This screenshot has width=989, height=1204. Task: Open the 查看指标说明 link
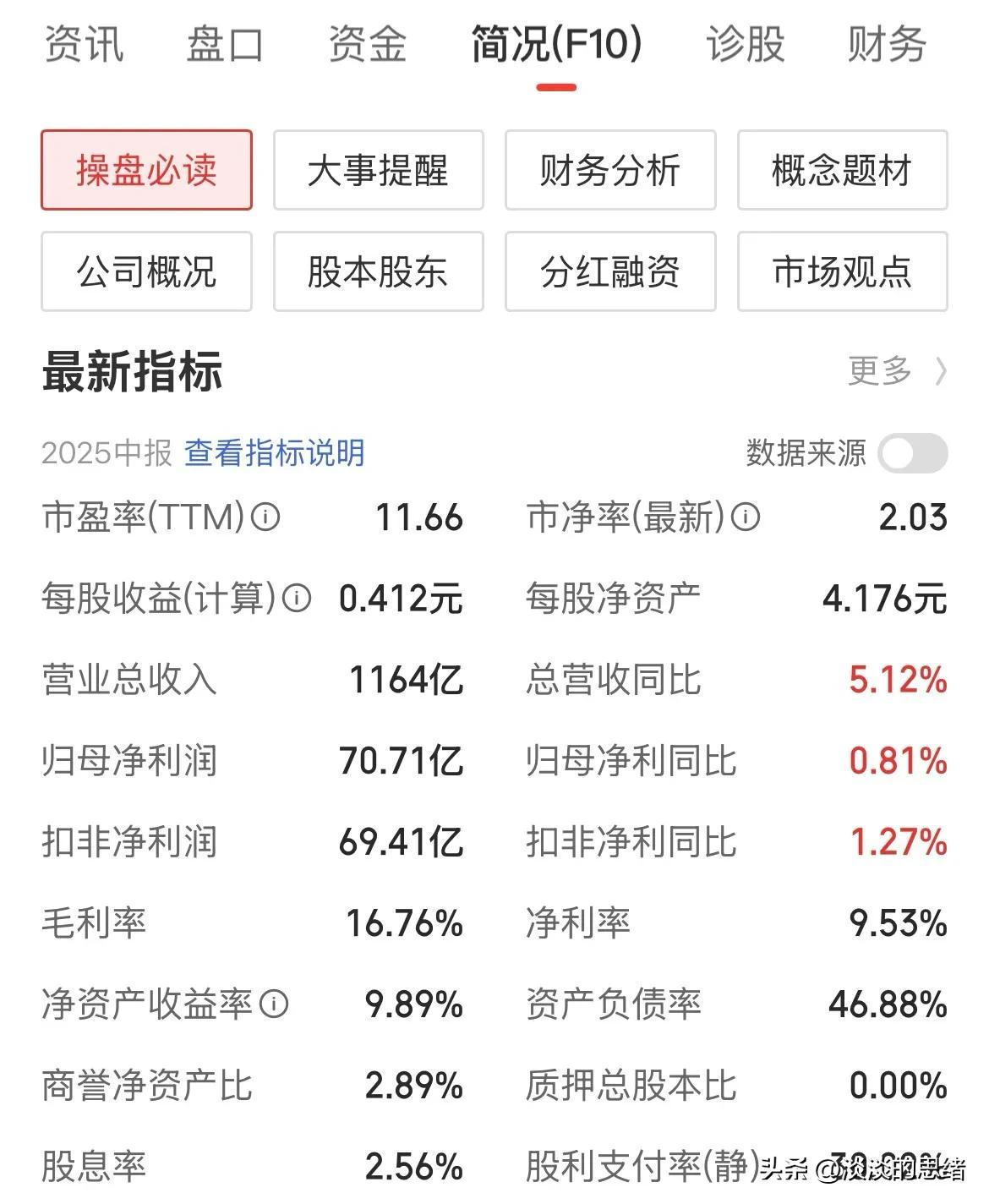[x=275, y=453]
